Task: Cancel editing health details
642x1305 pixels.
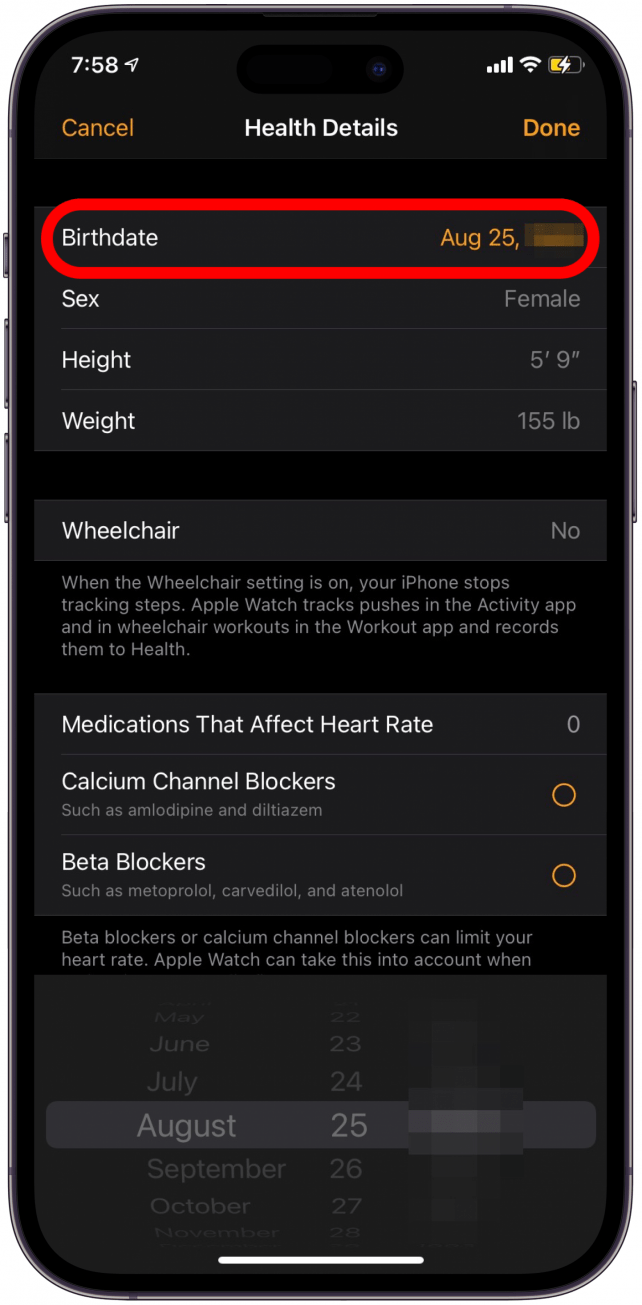Action: coord(97,128)
